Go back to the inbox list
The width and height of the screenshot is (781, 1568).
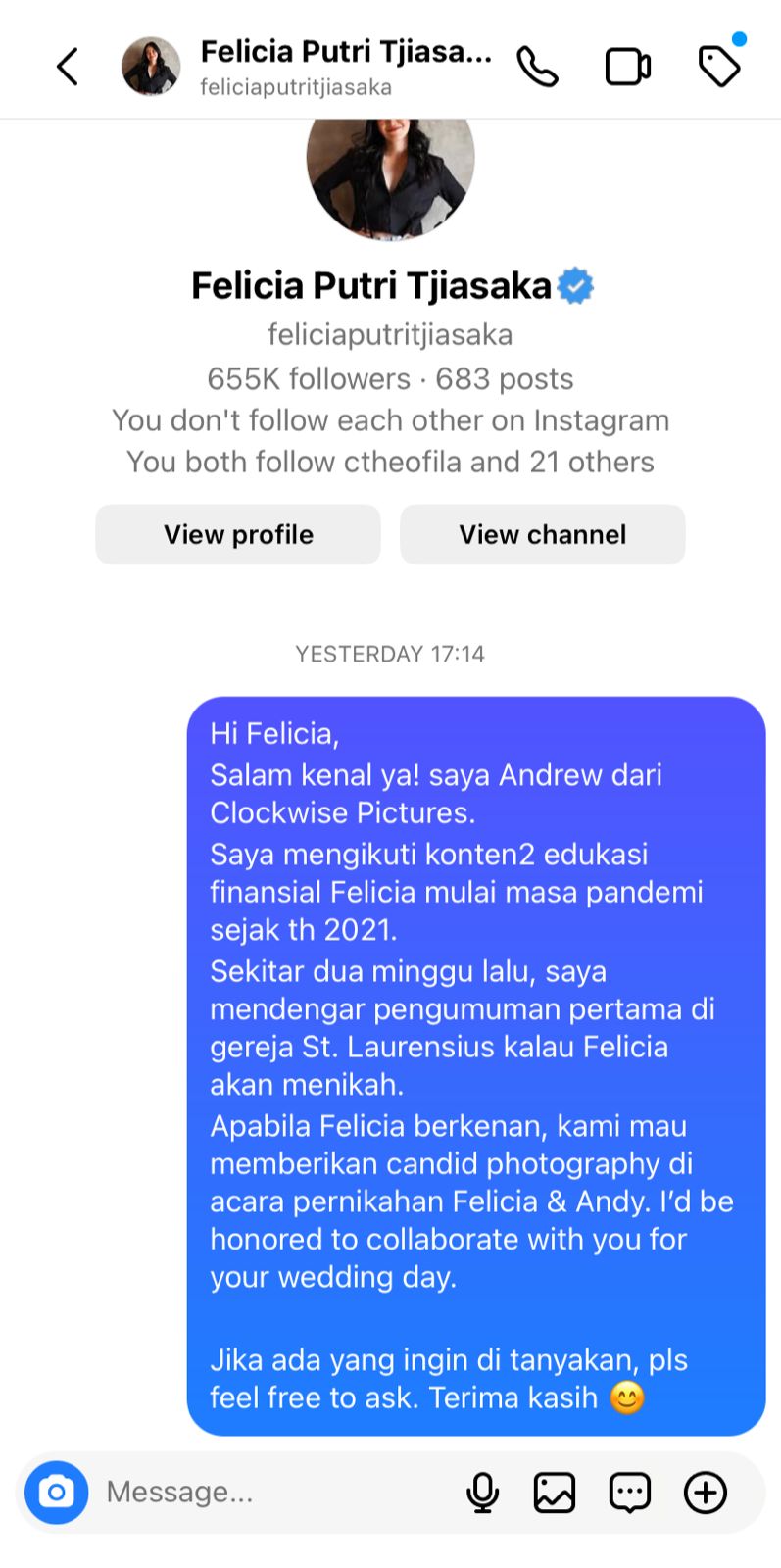click(x=68, y=68)
